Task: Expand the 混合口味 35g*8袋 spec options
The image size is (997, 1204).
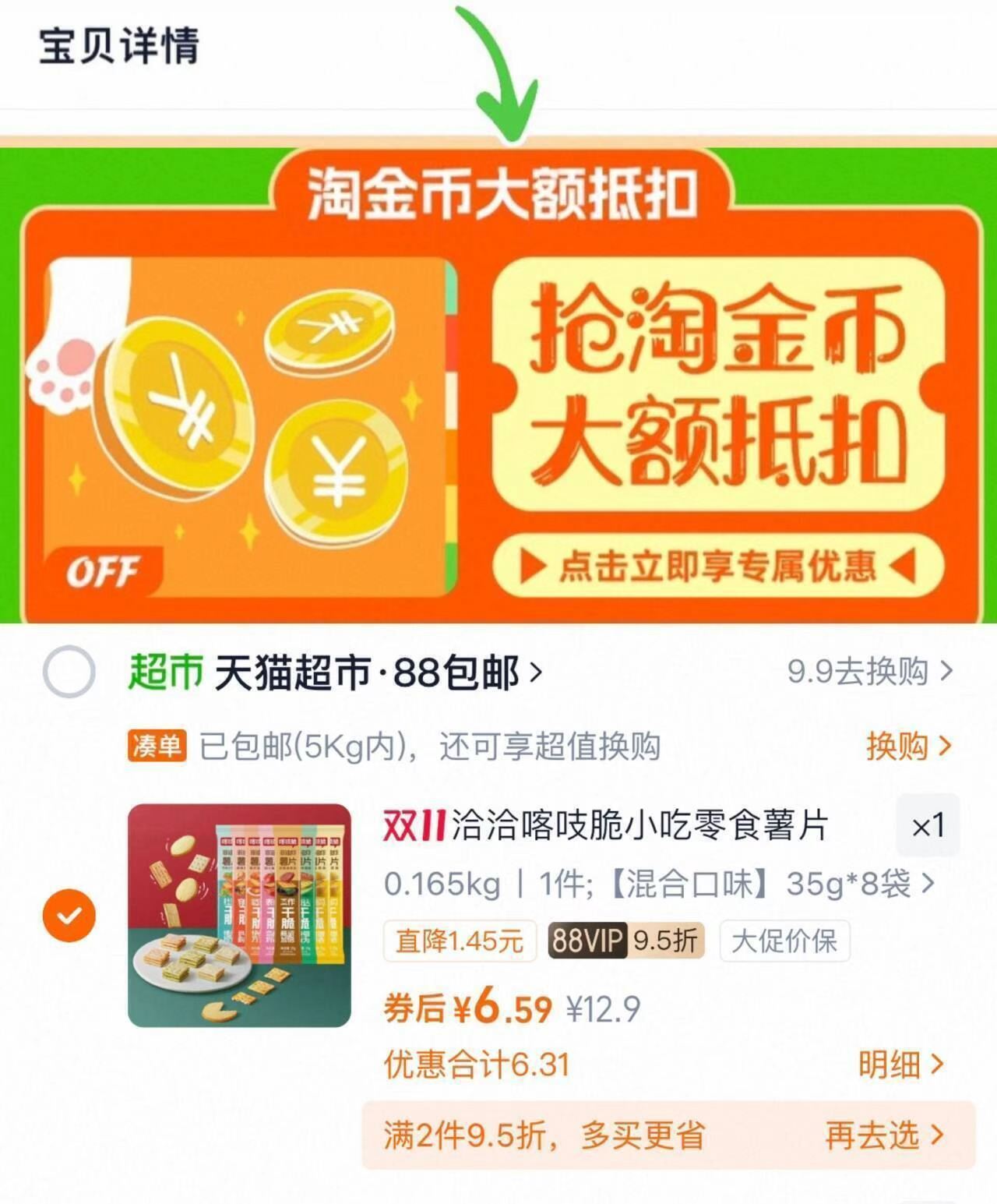Action: 654,883
